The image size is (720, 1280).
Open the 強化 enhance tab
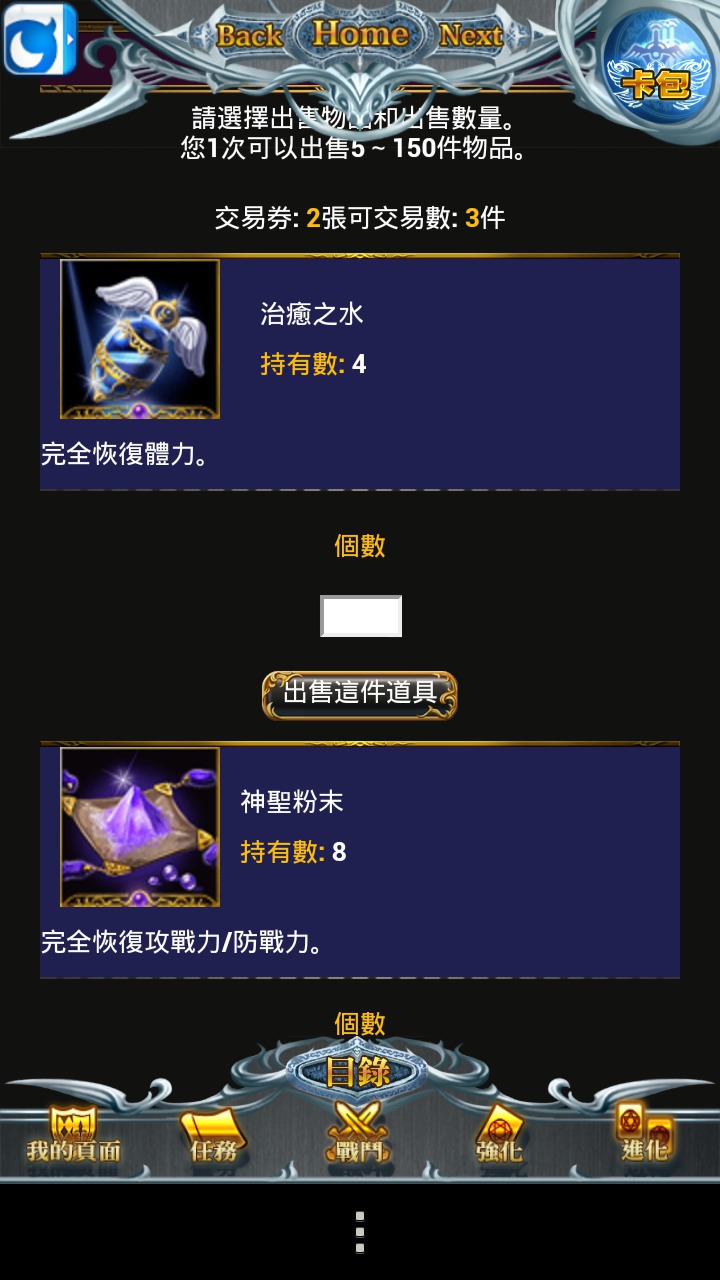click(499, 1136)
